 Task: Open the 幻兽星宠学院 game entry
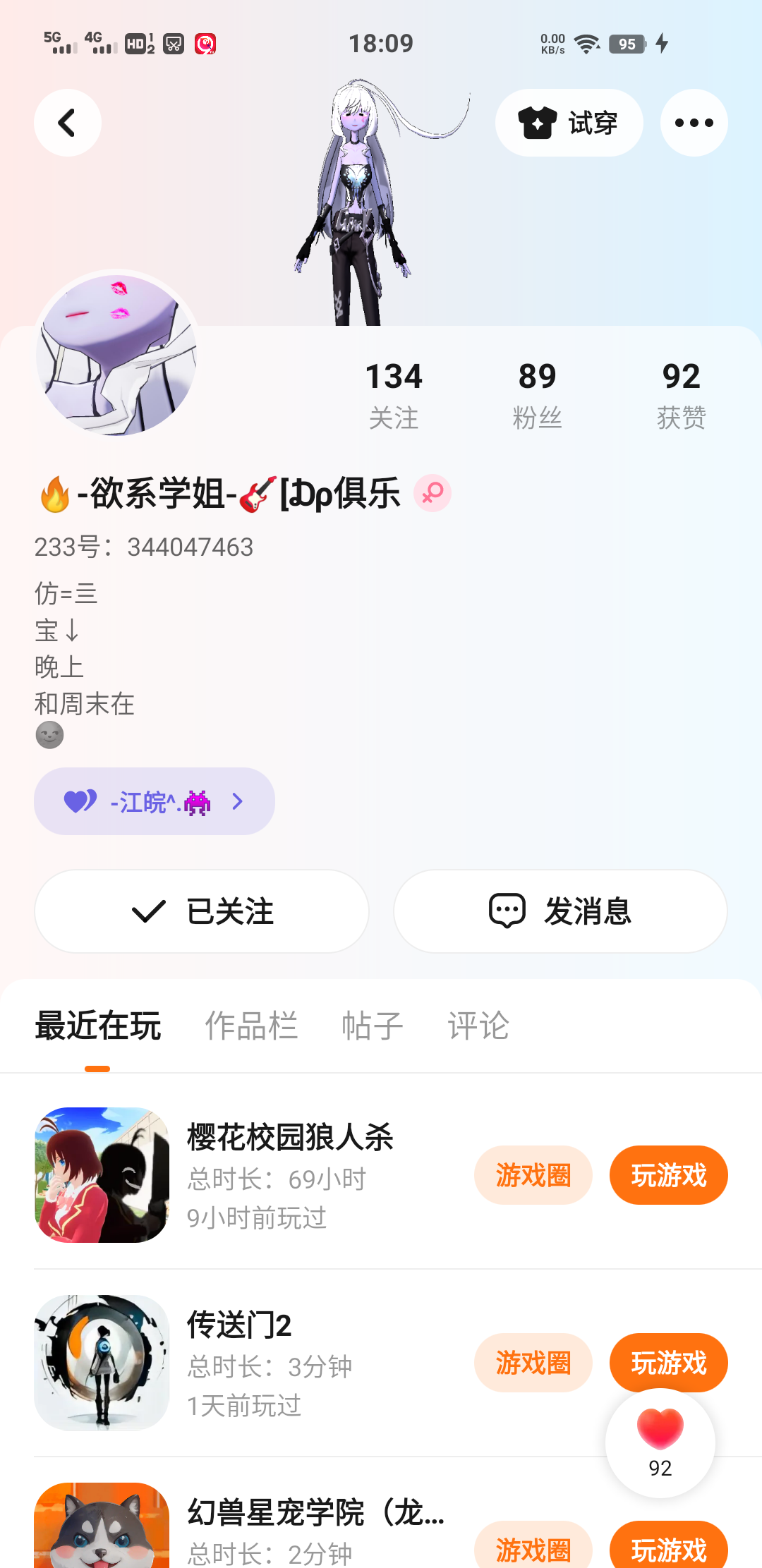315,1513
